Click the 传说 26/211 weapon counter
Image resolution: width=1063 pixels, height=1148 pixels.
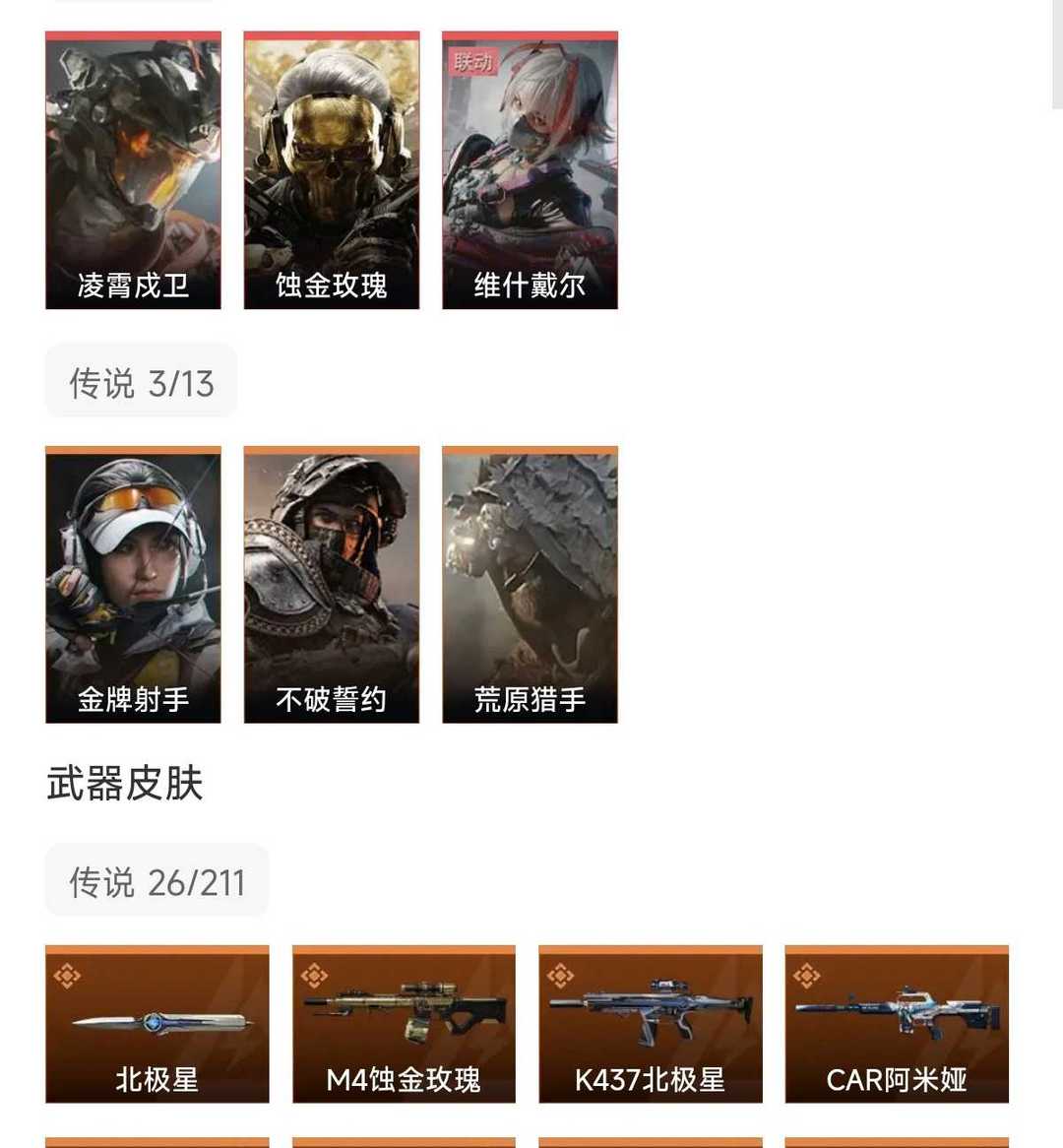click(x=156, y=879)
